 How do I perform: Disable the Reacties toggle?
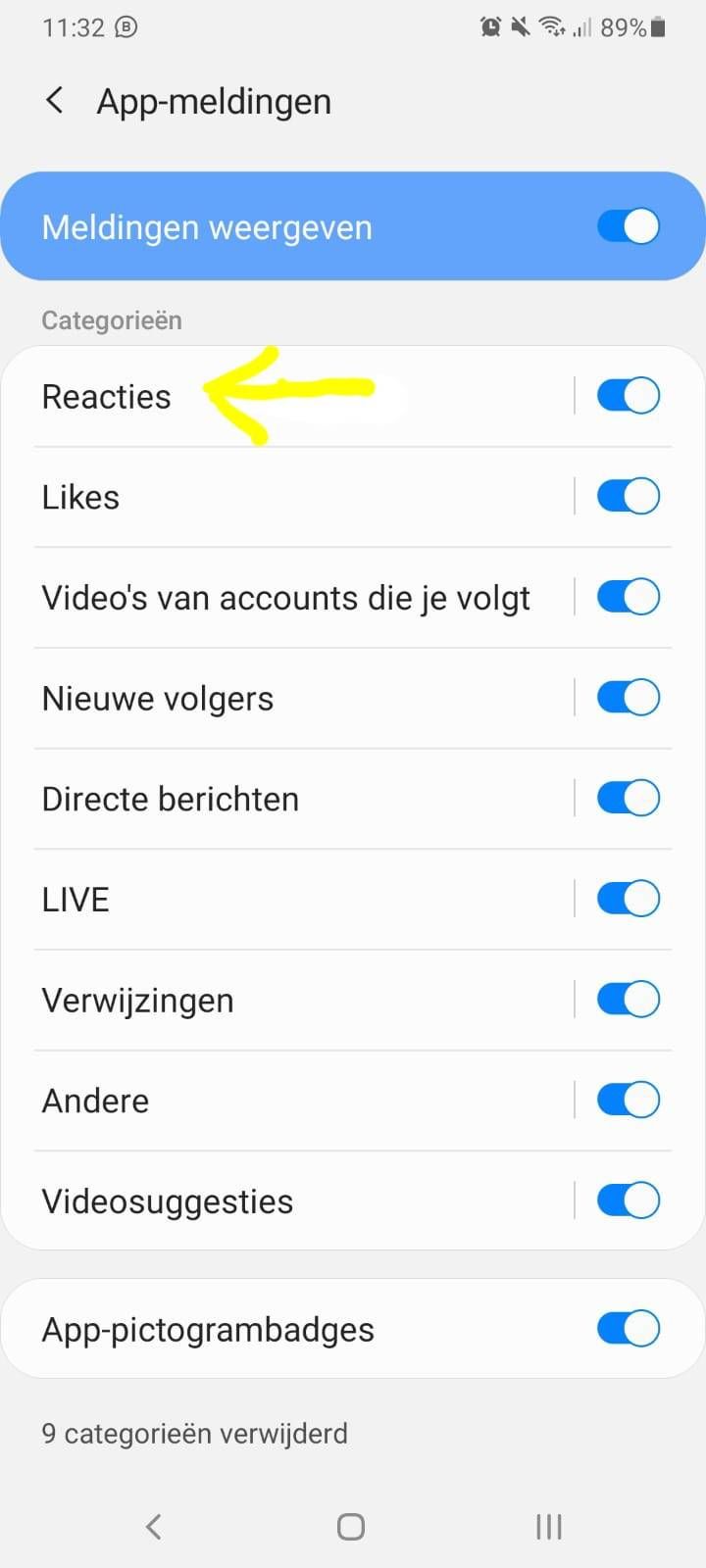pyautogui.click(x=629, y=396)
